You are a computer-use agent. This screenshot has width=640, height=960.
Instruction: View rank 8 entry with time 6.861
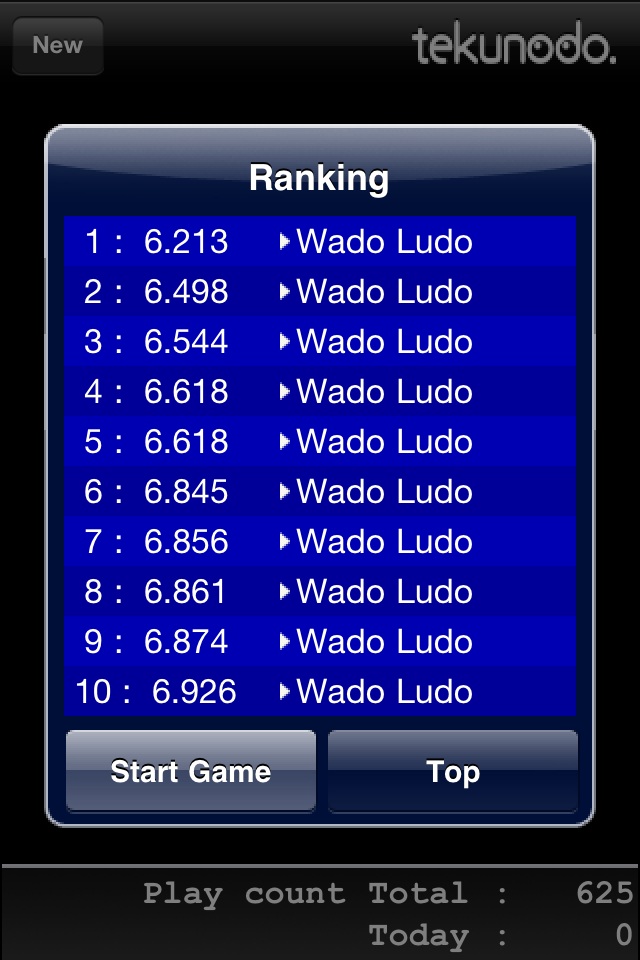[320, 592]
